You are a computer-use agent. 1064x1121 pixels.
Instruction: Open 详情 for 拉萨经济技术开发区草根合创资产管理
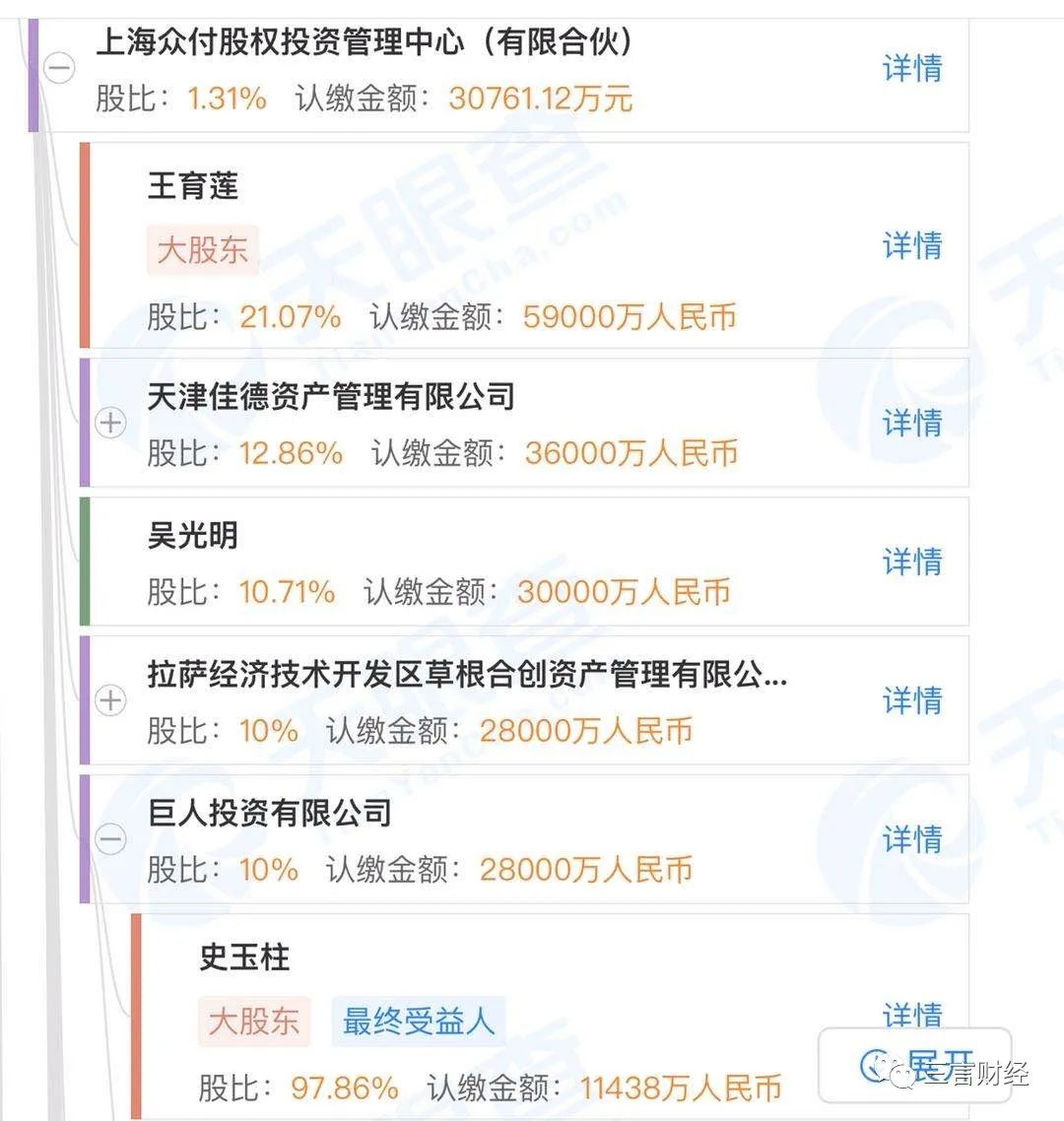click(911, 700)
